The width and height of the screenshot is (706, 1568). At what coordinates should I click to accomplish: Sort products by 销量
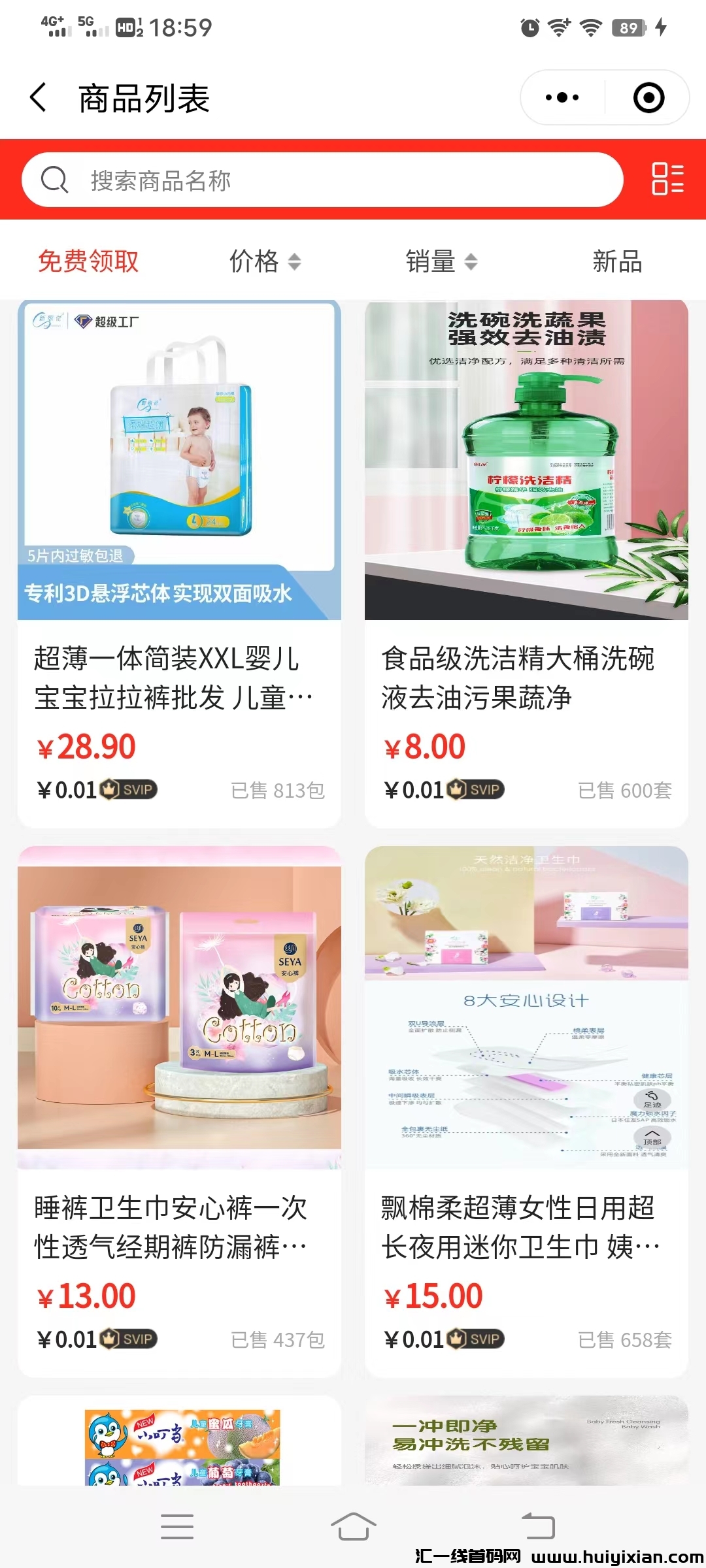441,261
